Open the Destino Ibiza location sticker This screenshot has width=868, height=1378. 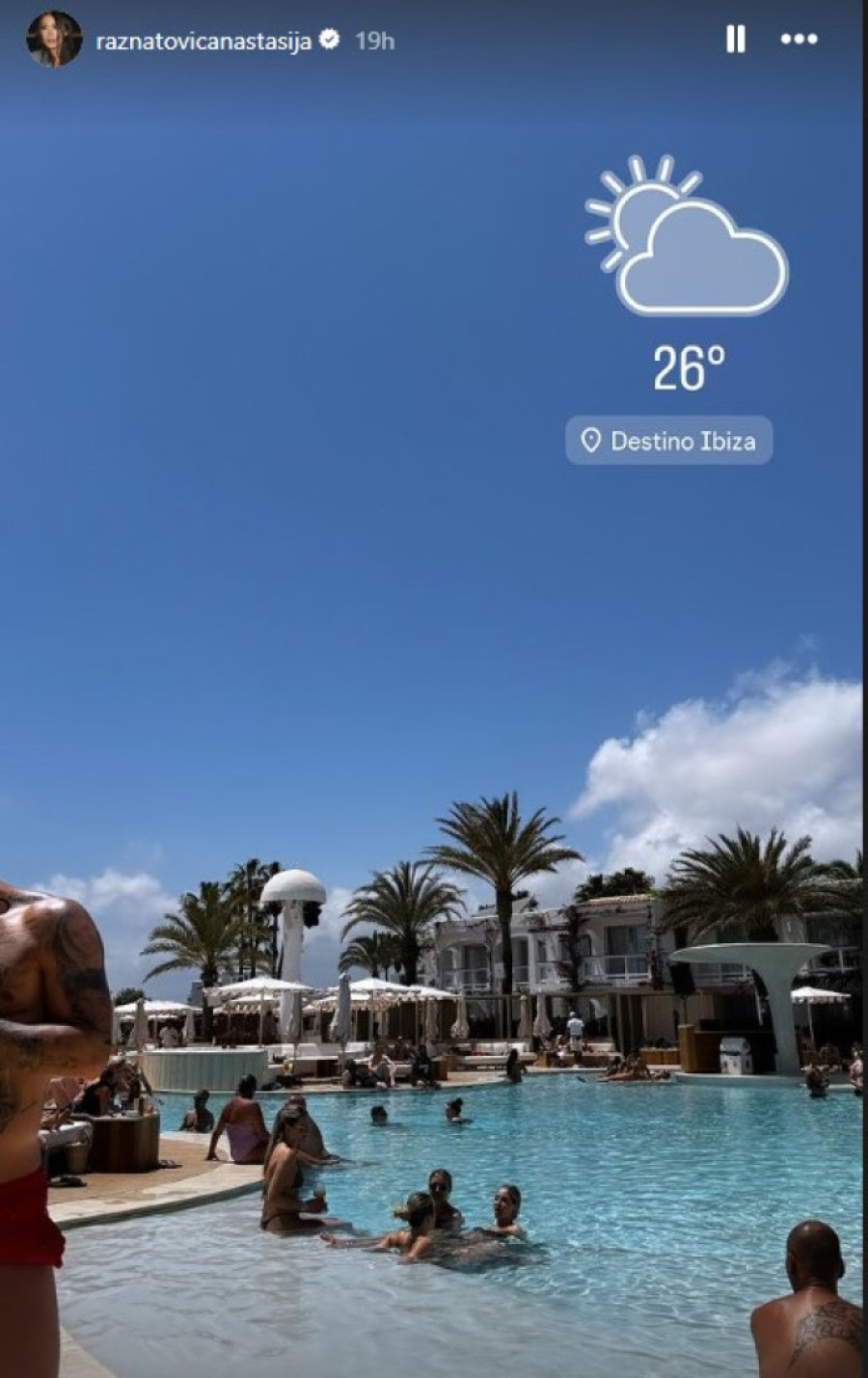[668, 441]
